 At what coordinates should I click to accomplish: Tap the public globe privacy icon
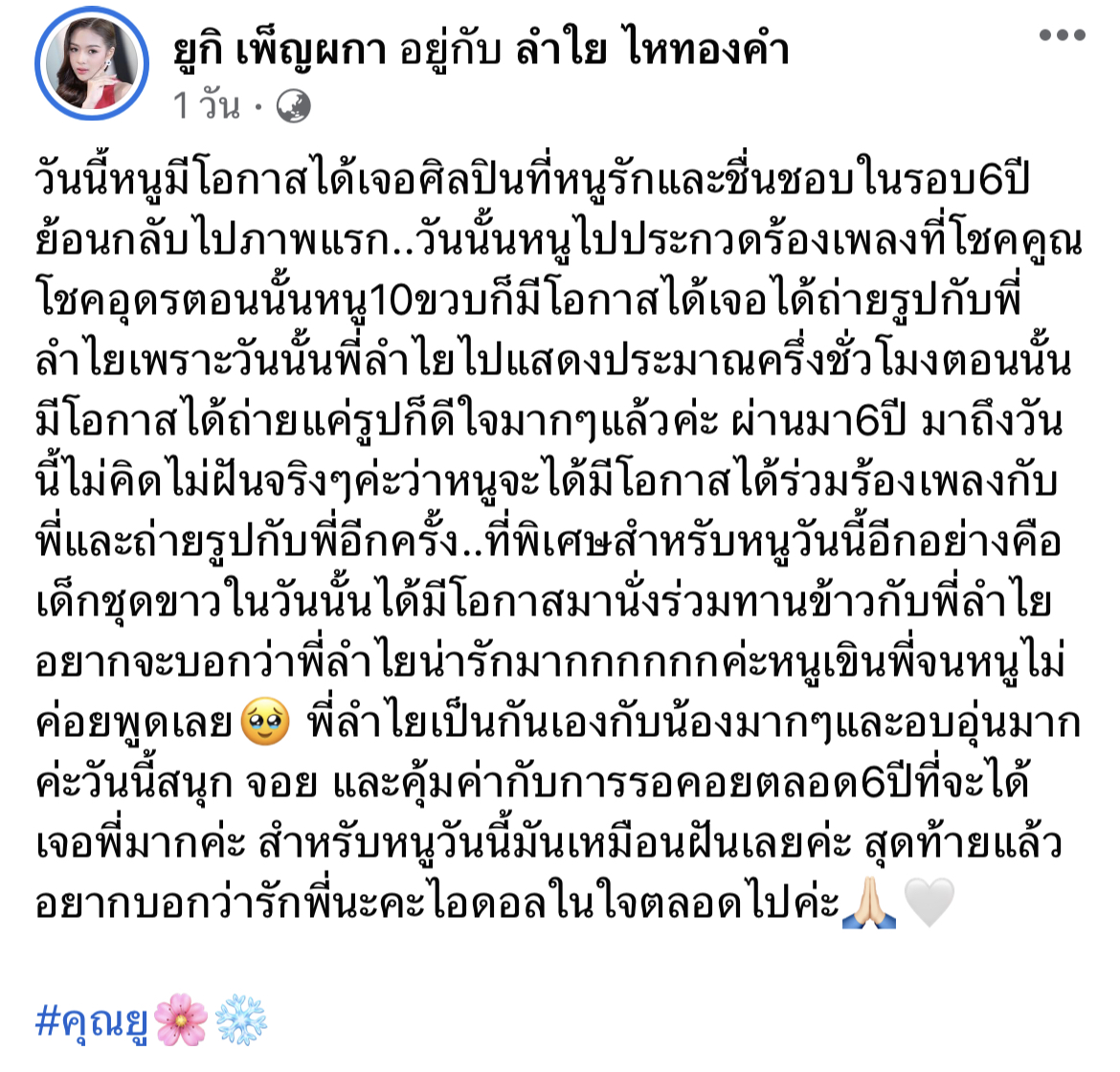tap(293, 106)
